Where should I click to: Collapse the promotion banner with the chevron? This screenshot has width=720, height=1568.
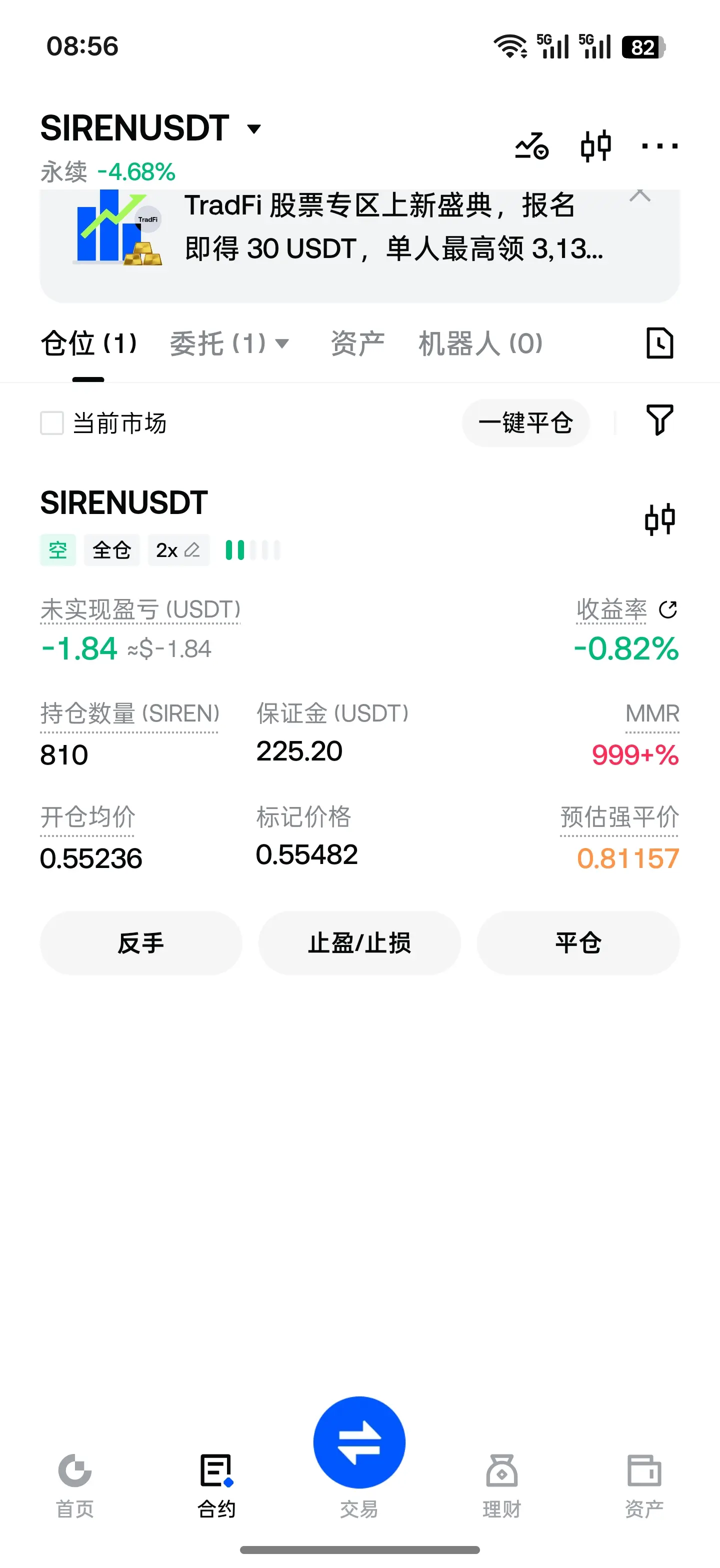pyautogui.click(x=639, y=195)
